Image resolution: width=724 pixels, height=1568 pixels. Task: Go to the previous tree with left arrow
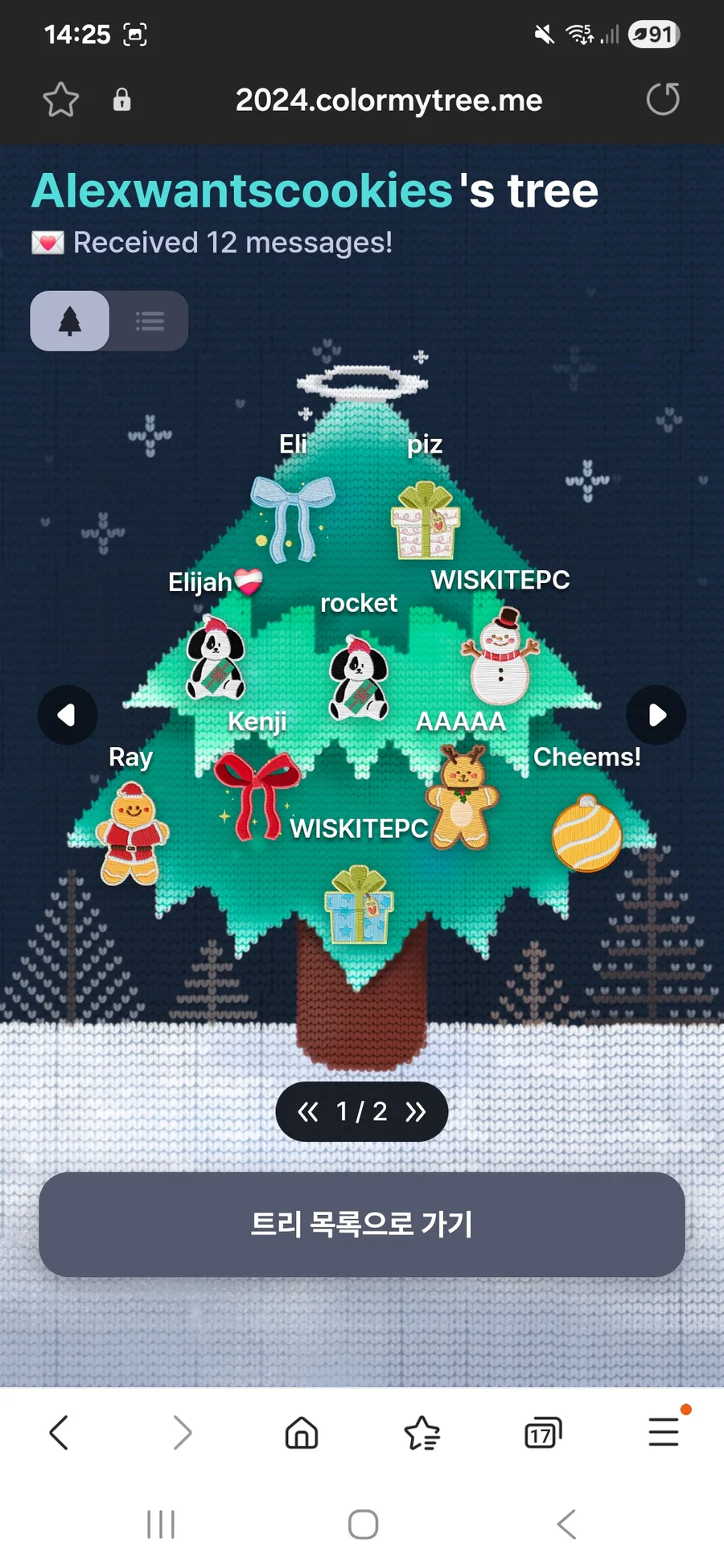pyautogui.click(x=67, y=715)
